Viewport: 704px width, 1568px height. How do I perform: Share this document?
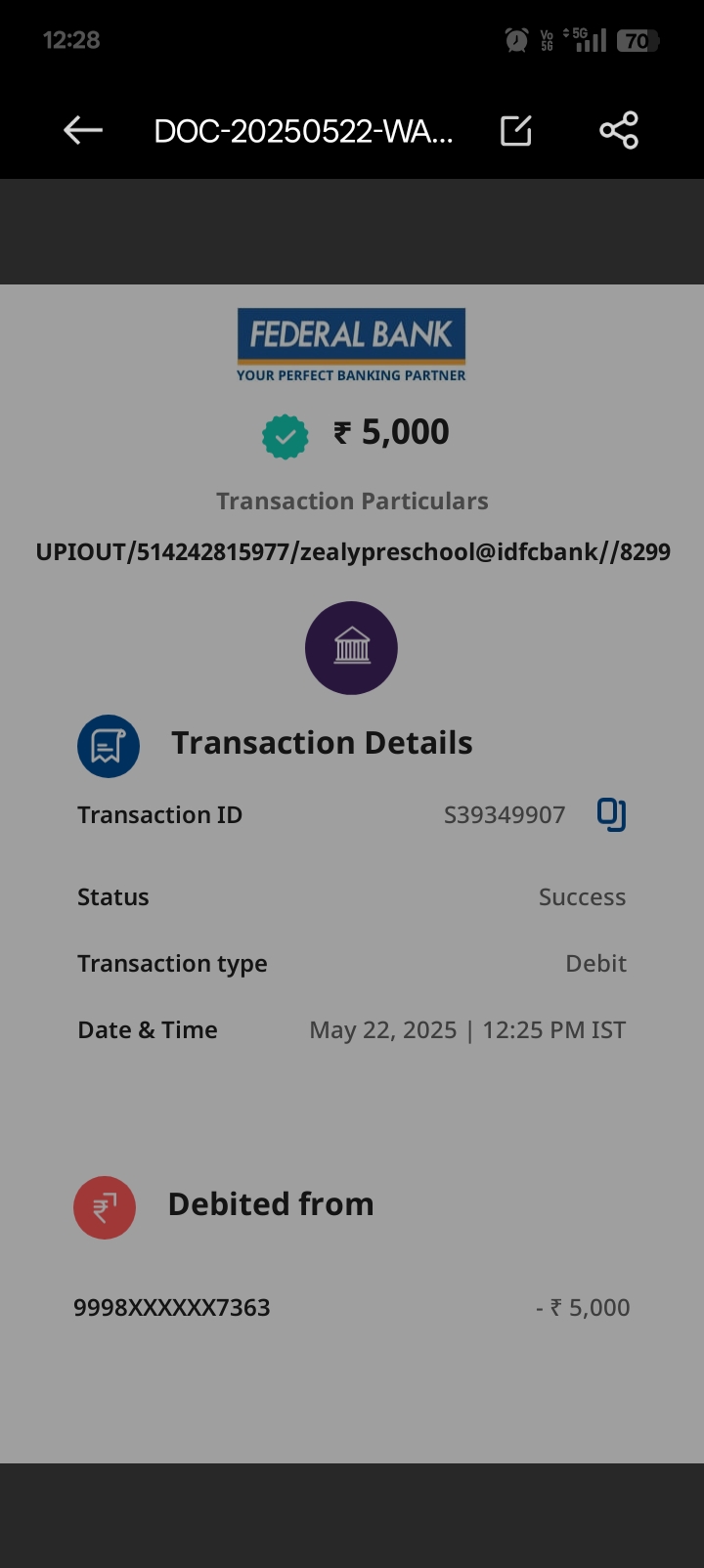(619, 130)
